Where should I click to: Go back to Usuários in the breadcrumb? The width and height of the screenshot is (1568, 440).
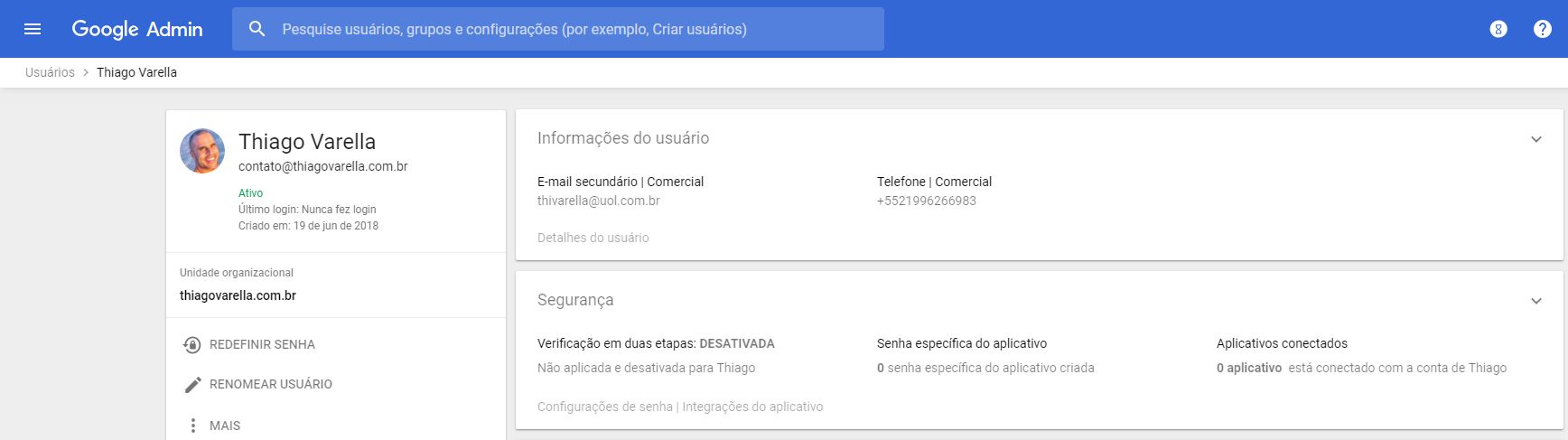point(50,72)
